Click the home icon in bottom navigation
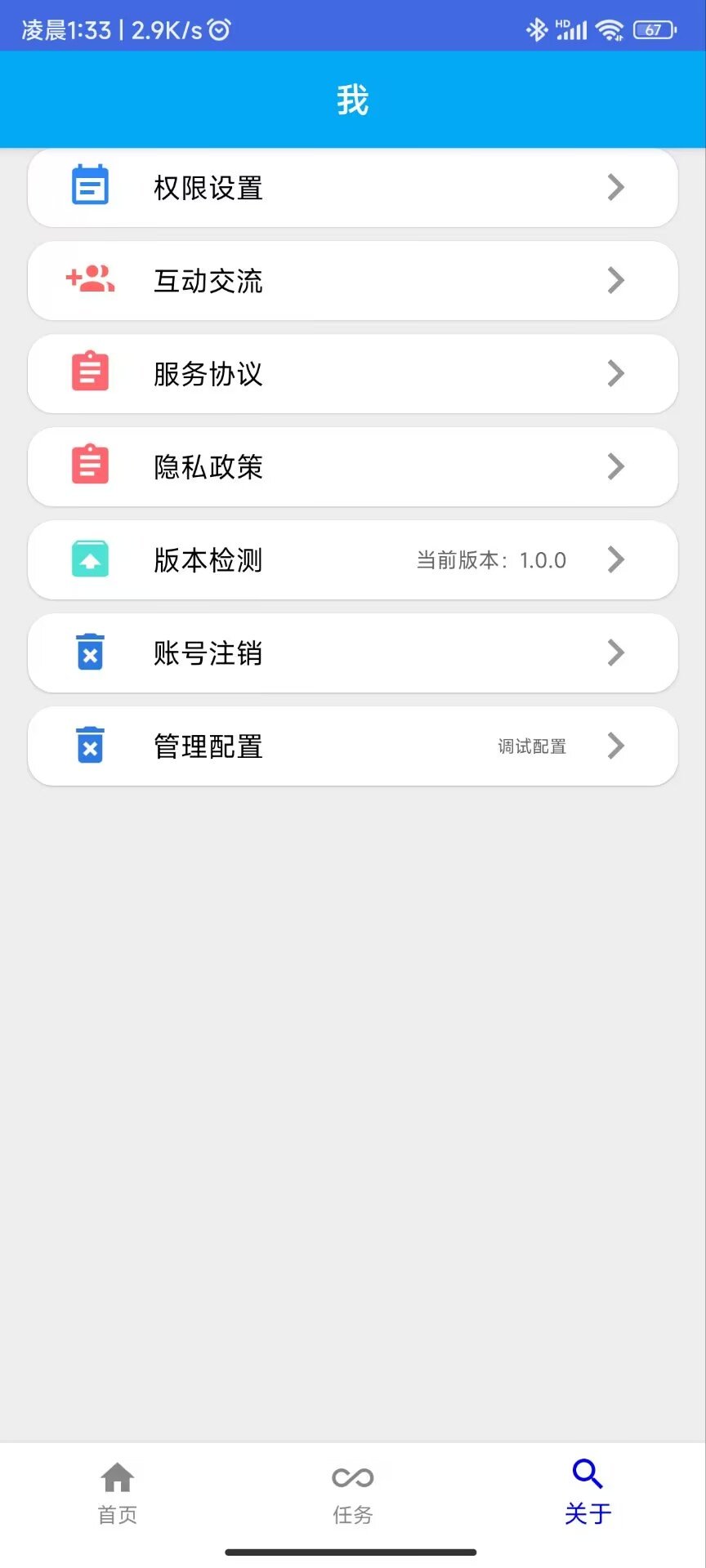The width and height of the screenshot is (706, 1568). click(117, 1476)
